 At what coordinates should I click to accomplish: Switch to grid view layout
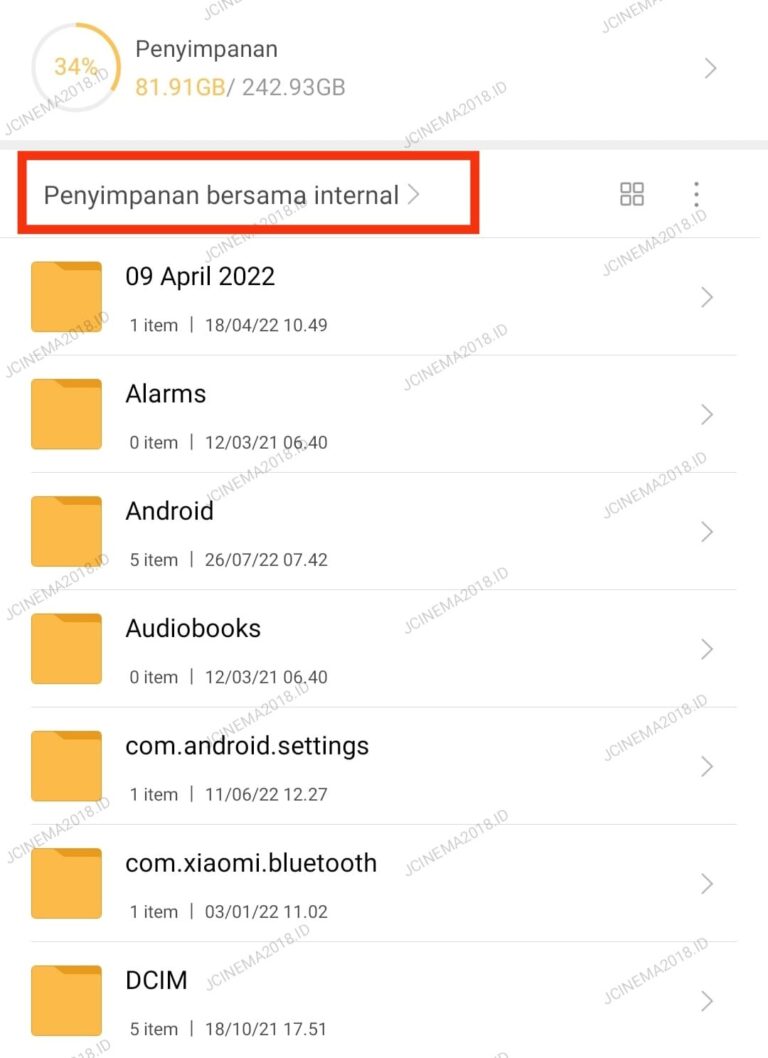click(632, 194)
